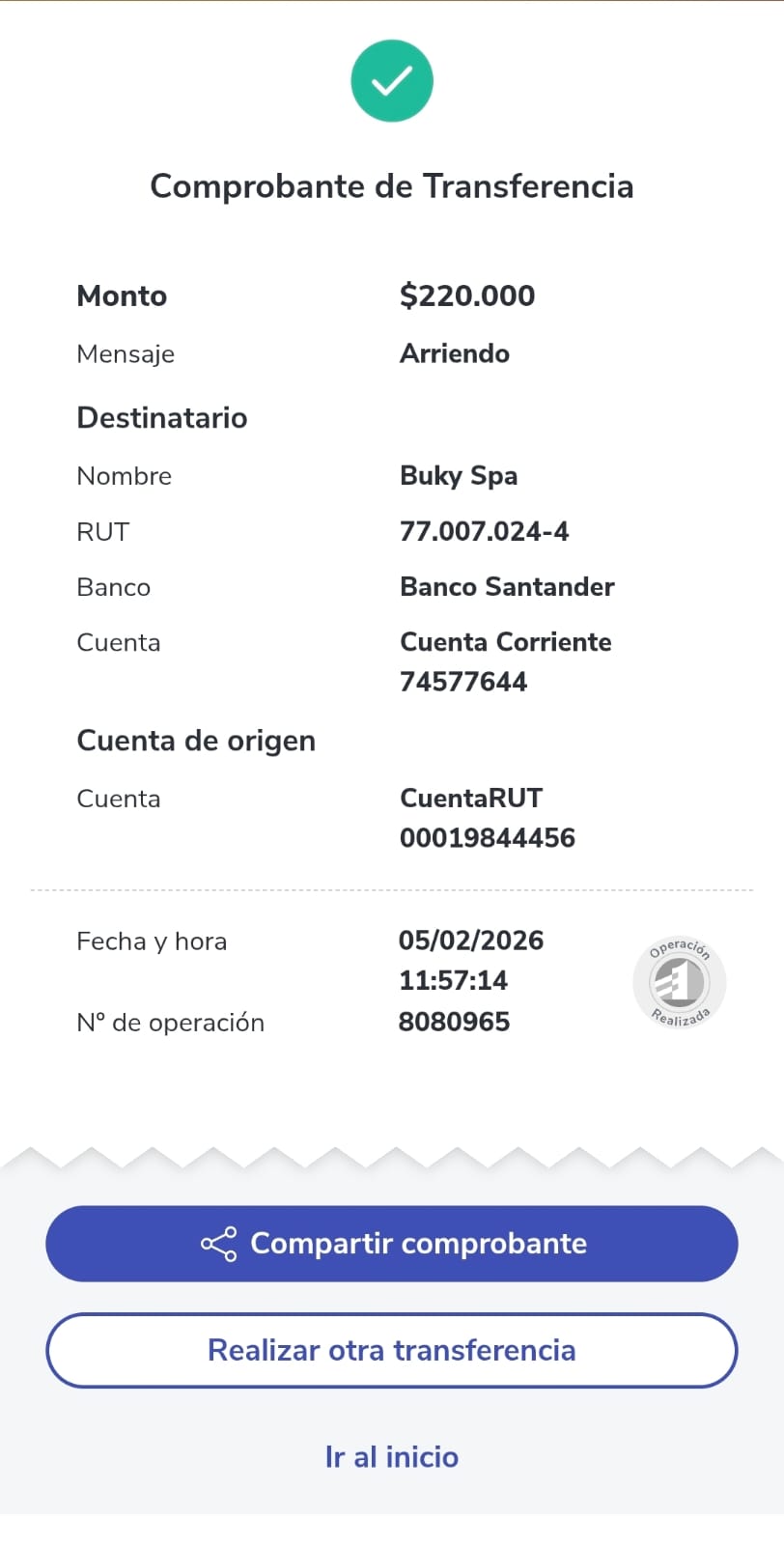Screen dimensions: 784x1545
Task: Select Realizar otra transferencia
Action: 391,1350
